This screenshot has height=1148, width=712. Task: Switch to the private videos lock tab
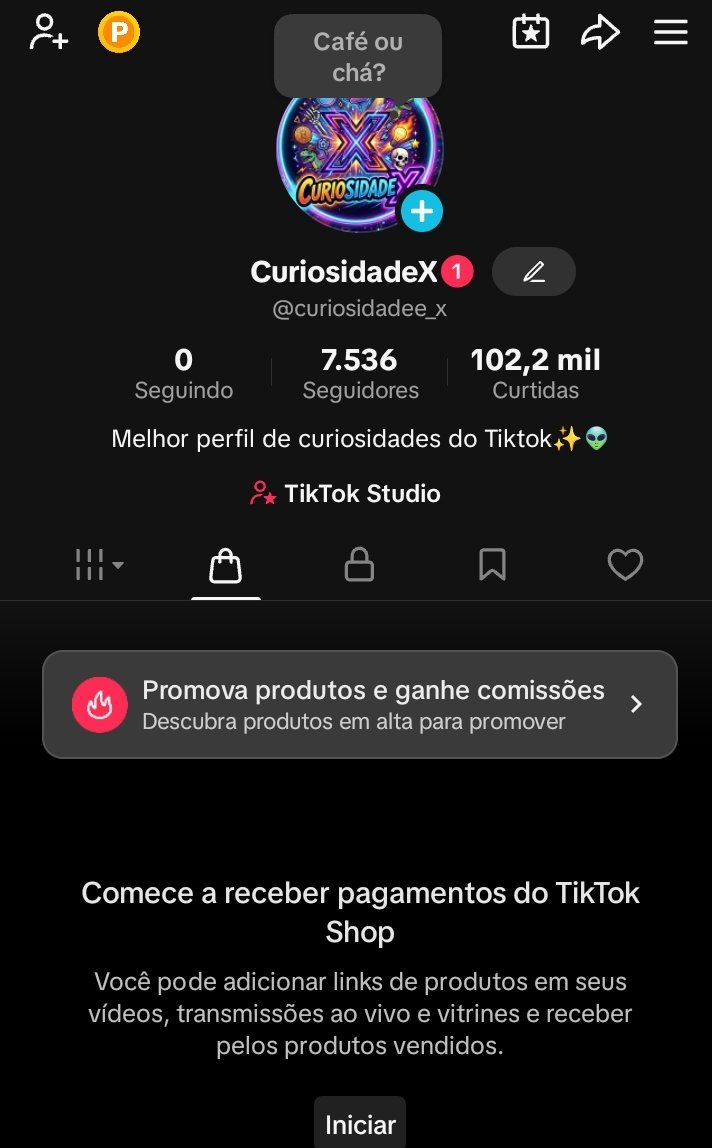point(359,566)
